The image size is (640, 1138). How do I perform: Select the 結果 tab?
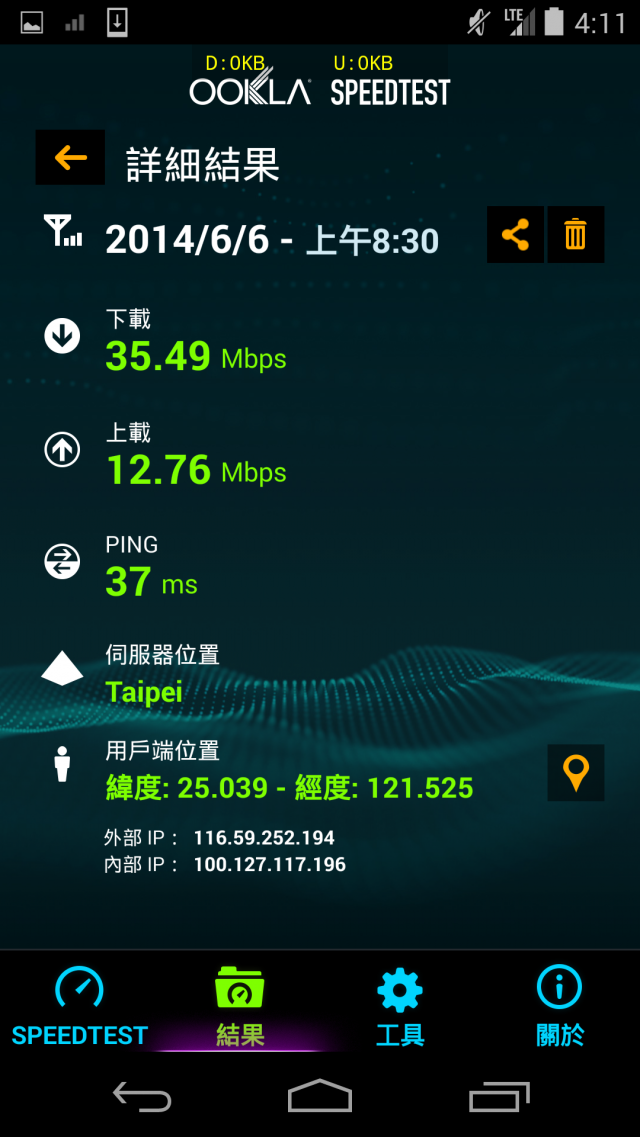coord(240,1006)
